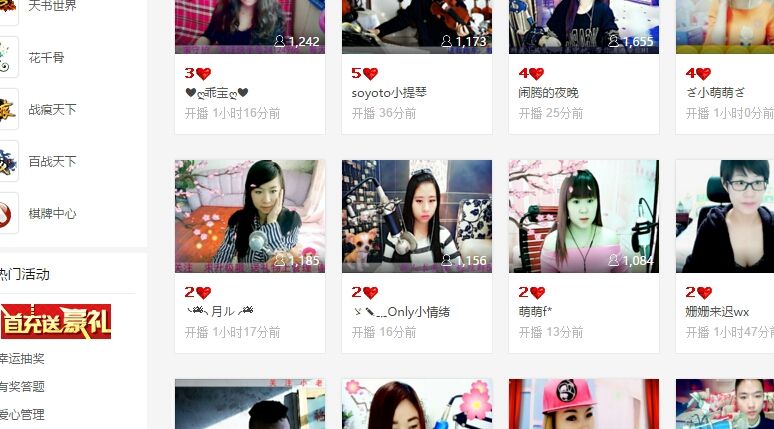Open the 花千骨 game entry

(x=45, y=58)
